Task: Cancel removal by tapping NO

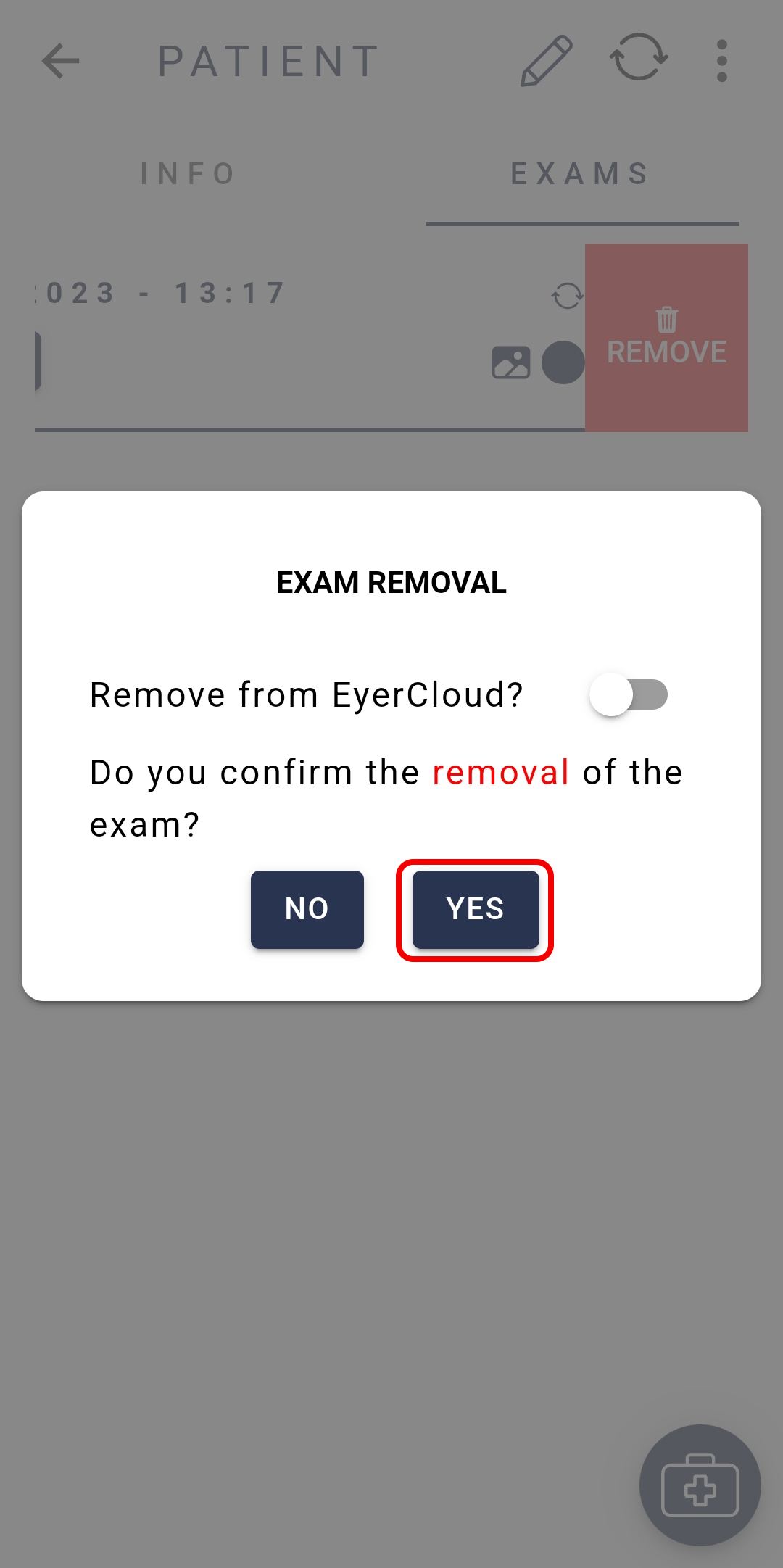Action: 307,909
